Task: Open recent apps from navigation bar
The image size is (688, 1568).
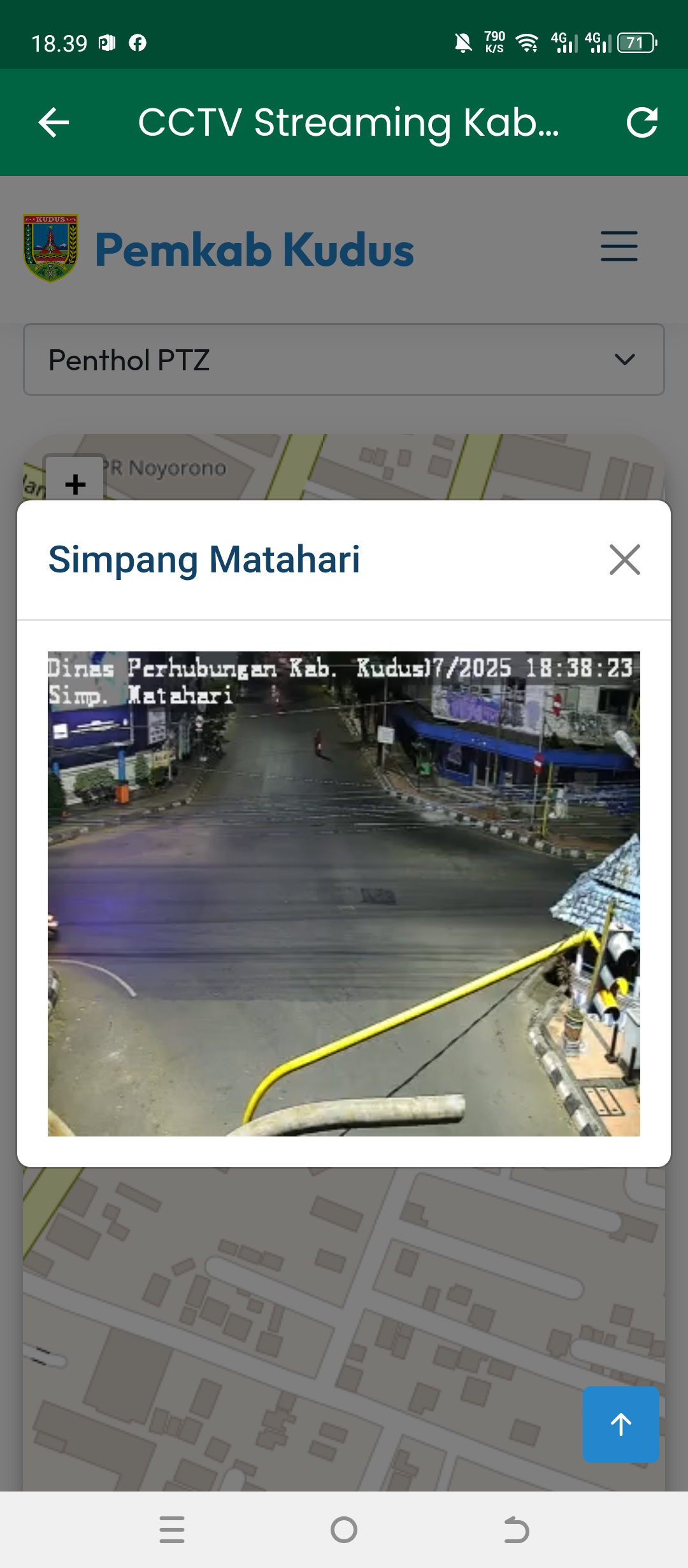Action: tap(172, 1530)
